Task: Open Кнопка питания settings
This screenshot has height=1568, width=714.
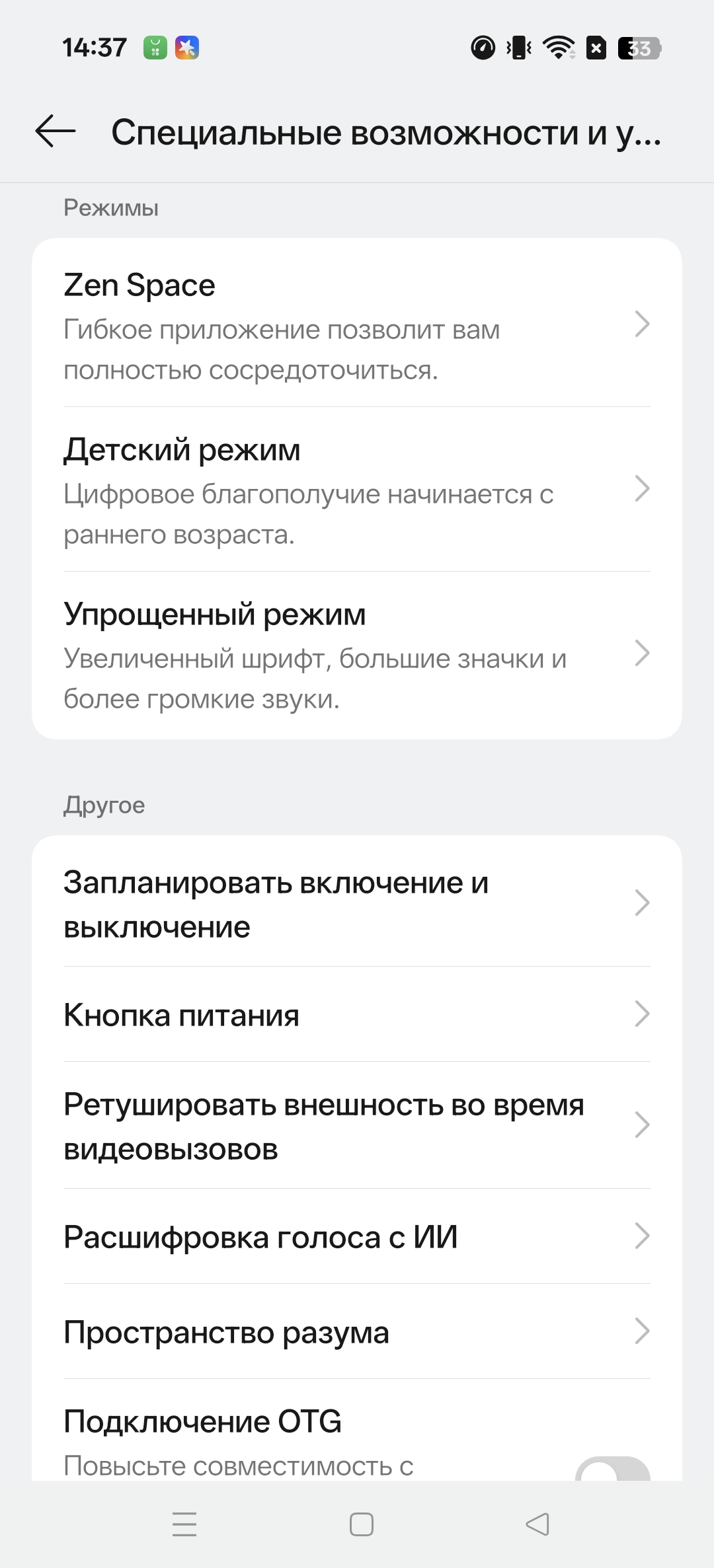Action: coord(357,1014)
